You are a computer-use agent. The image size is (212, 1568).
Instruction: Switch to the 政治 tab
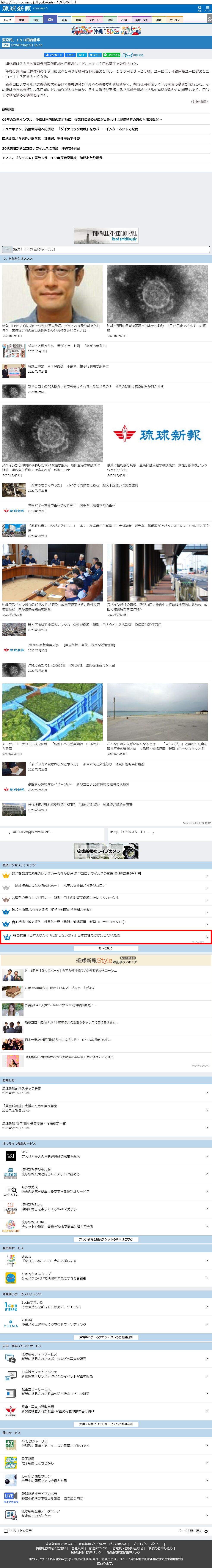click(36, 20)
